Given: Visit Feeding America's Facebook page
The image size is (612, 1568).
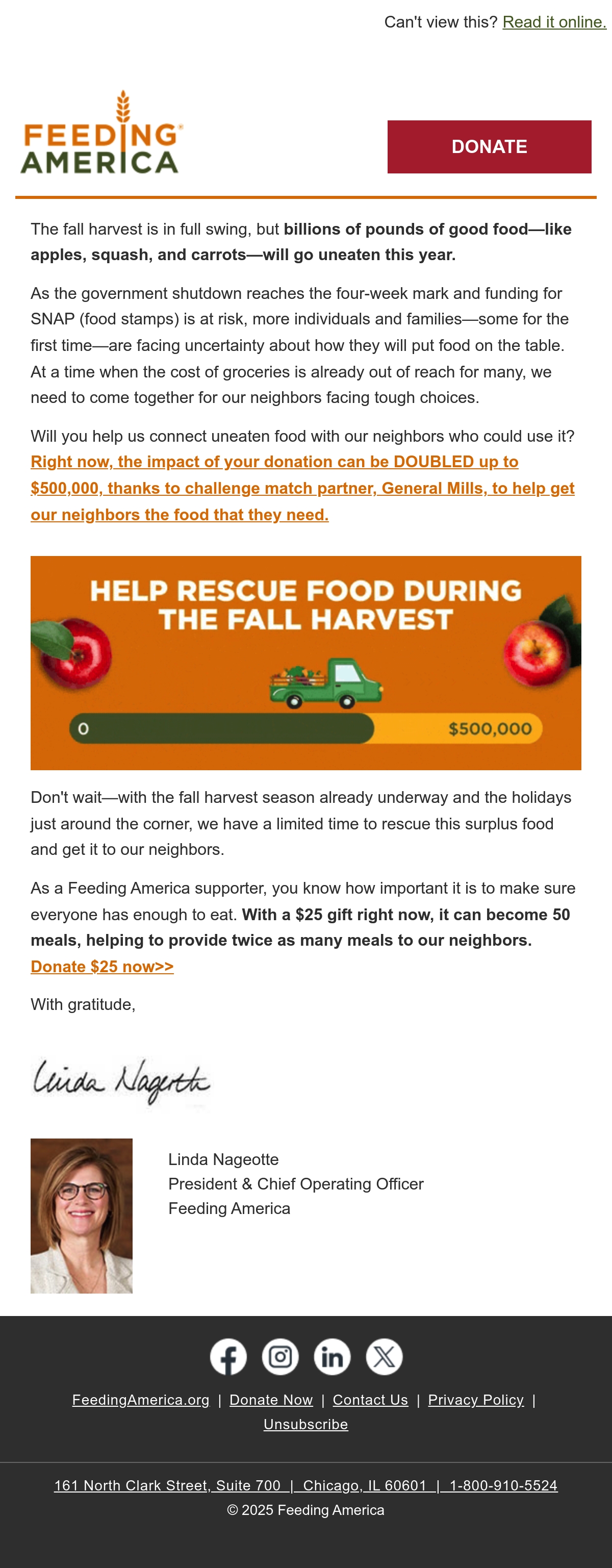Looking at the screenshot, I should pos(228,1357).
